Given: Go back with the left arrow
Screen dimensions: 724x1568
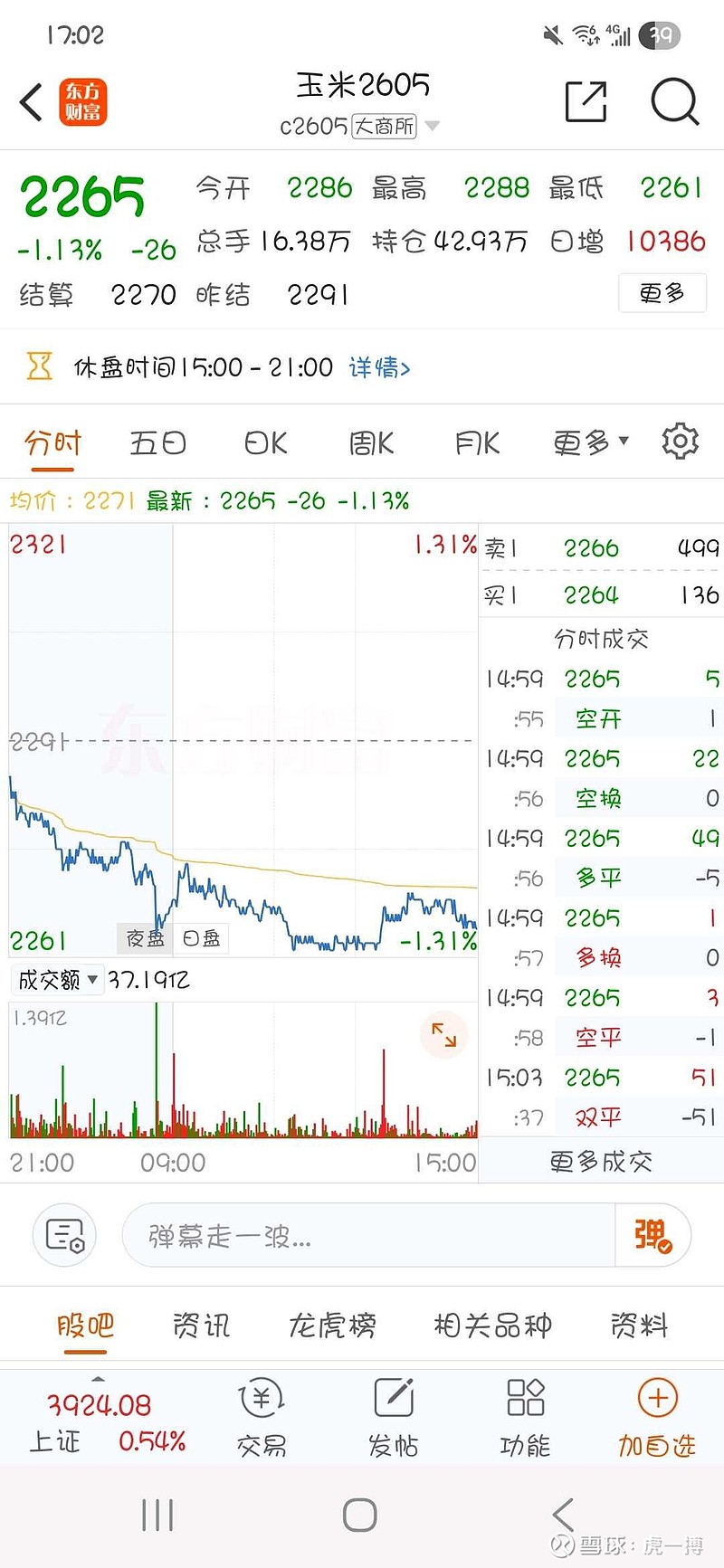Looking at the screenshot, I should tap(30, 101).
